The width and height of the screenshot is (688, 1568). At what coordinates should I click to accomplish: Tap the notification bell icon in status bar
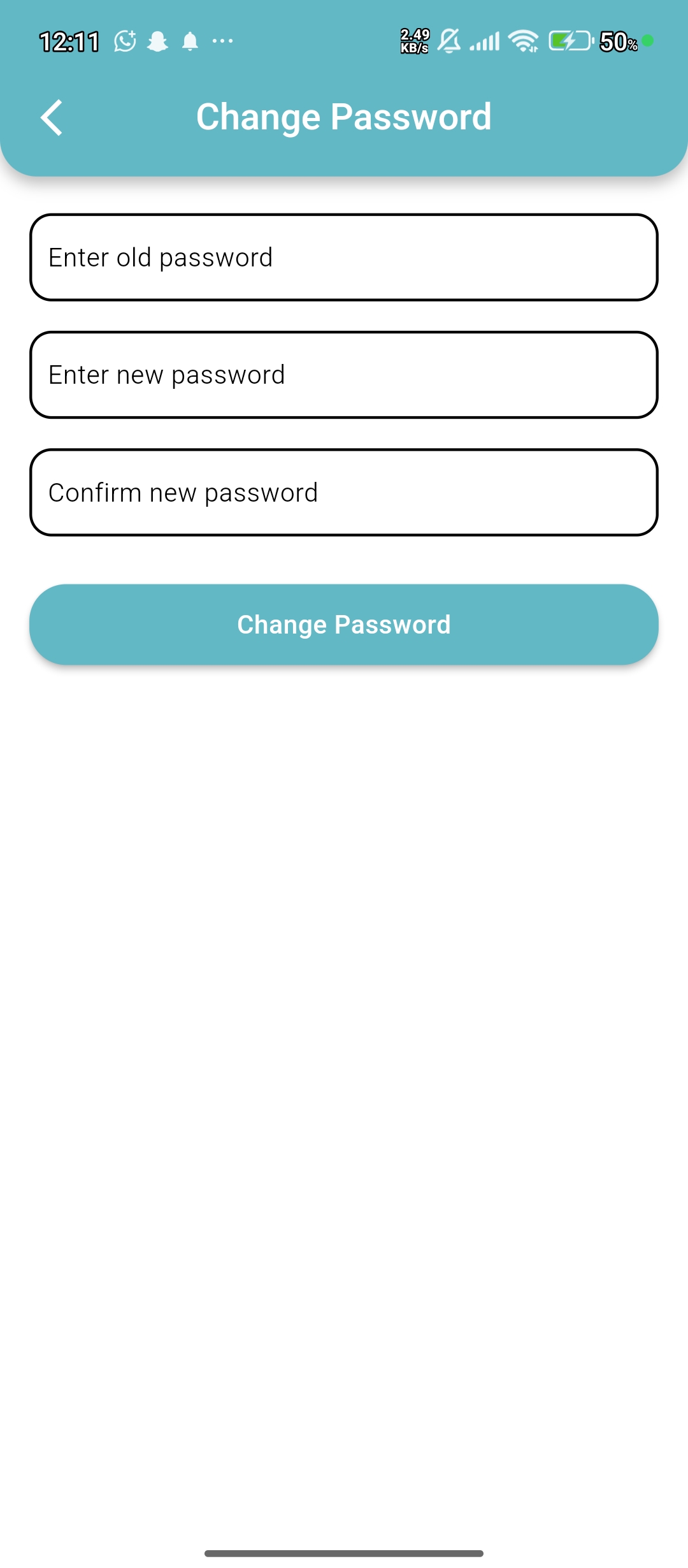[190, 41]
